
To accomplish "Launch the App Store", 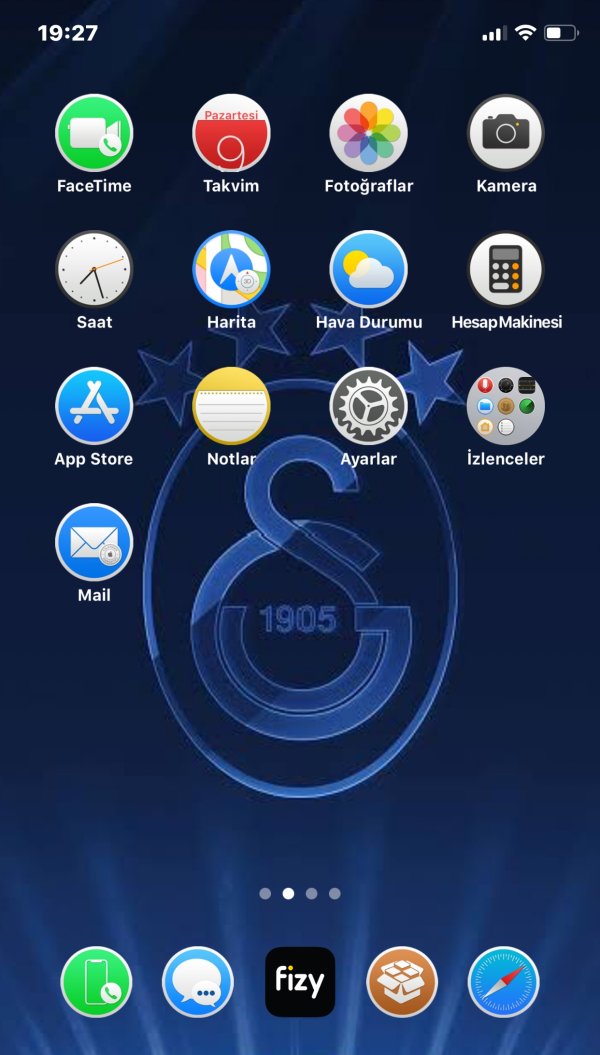I will point(94,406).
